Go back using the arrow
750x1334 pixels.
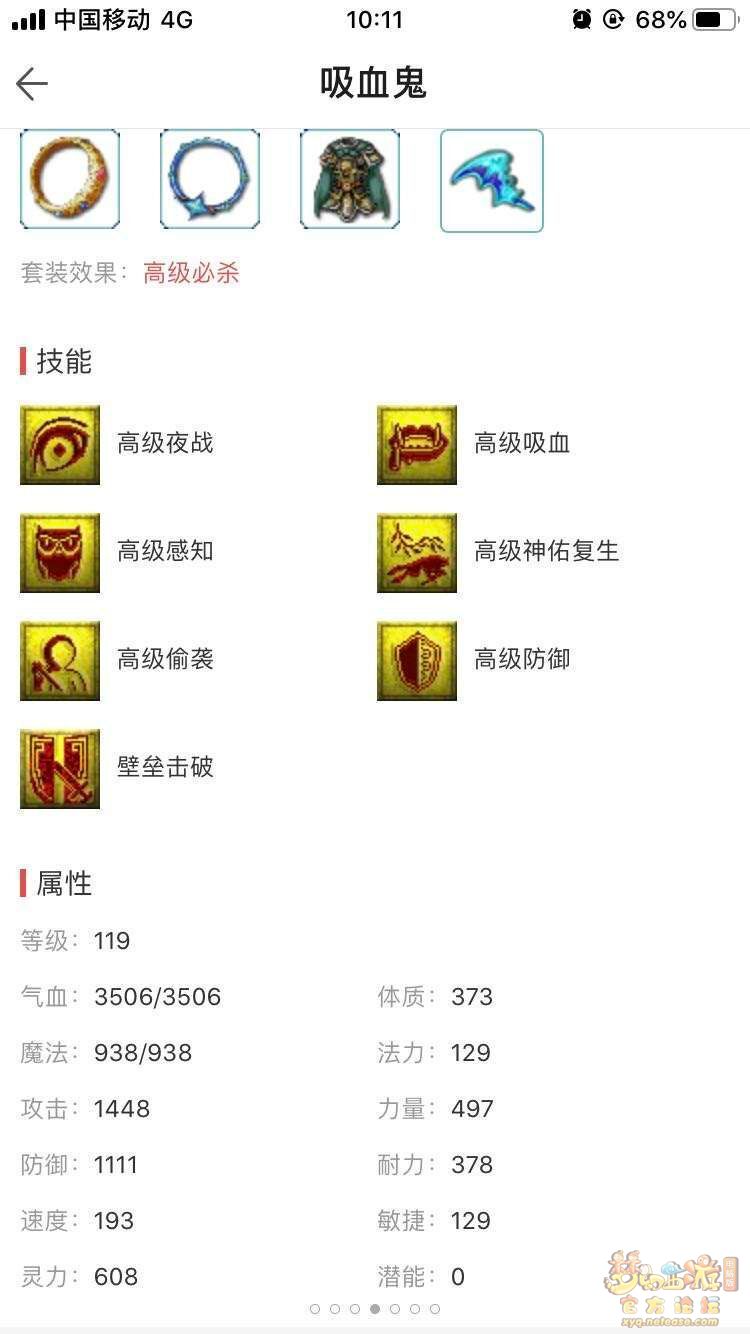32,84
